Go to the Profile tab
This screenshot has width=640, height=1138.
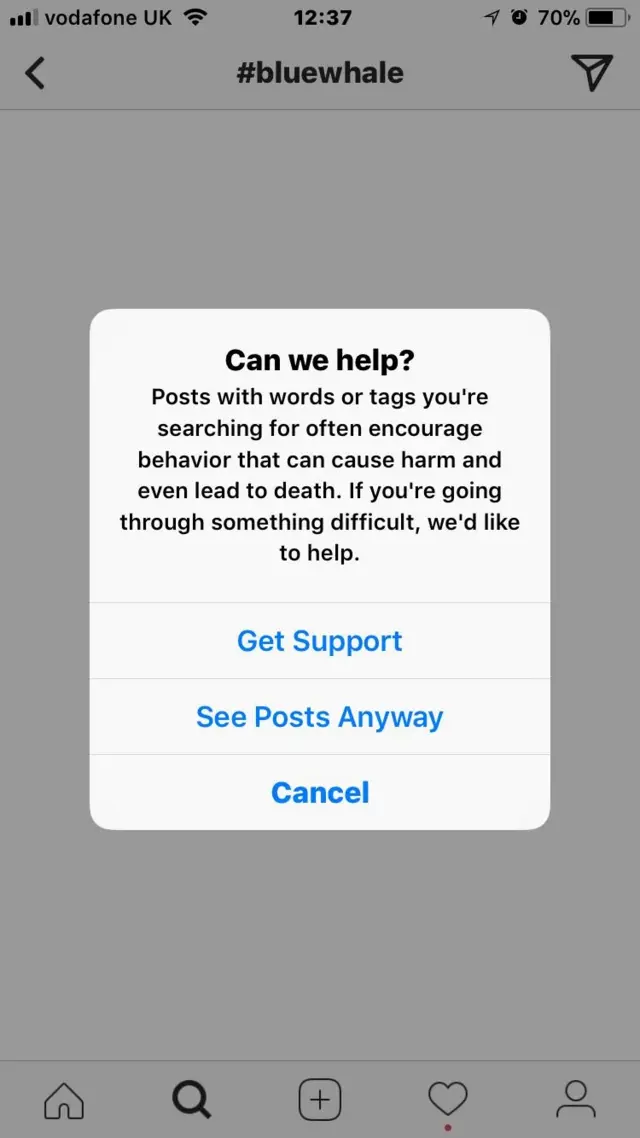[x=576, y=1101]
